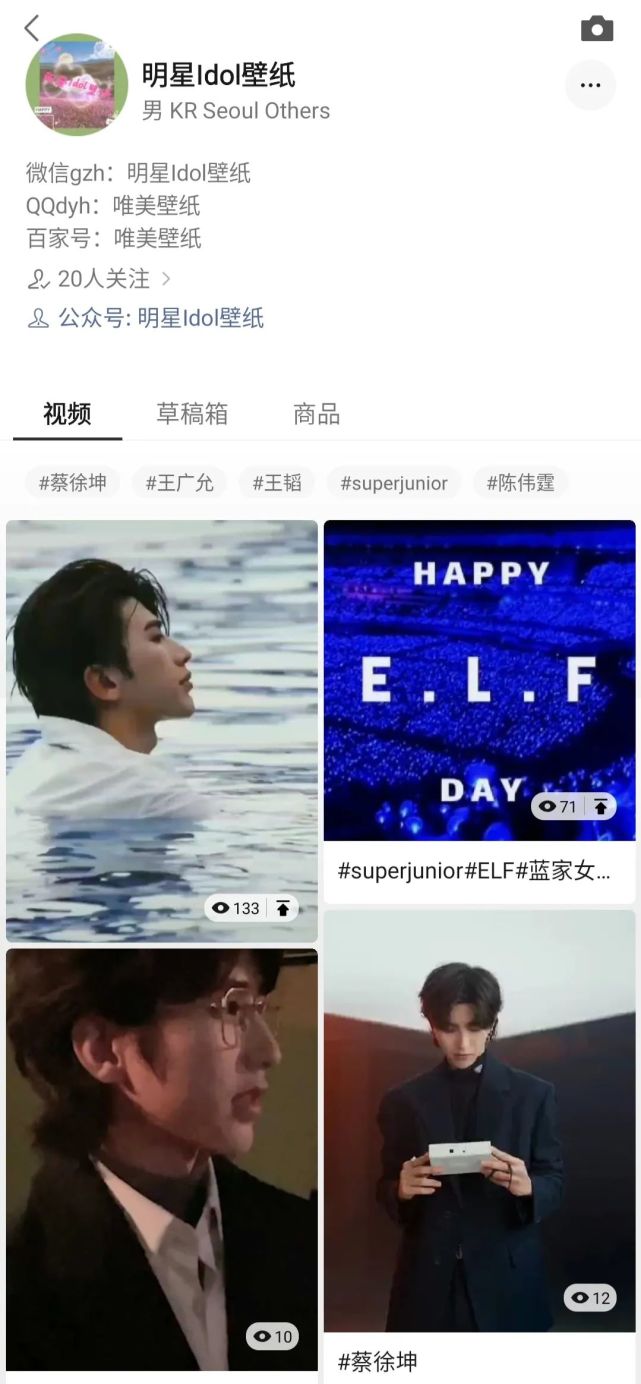Go back using the top-left arrow
The image size is (641, 1384).
click(x=32, y=28)
